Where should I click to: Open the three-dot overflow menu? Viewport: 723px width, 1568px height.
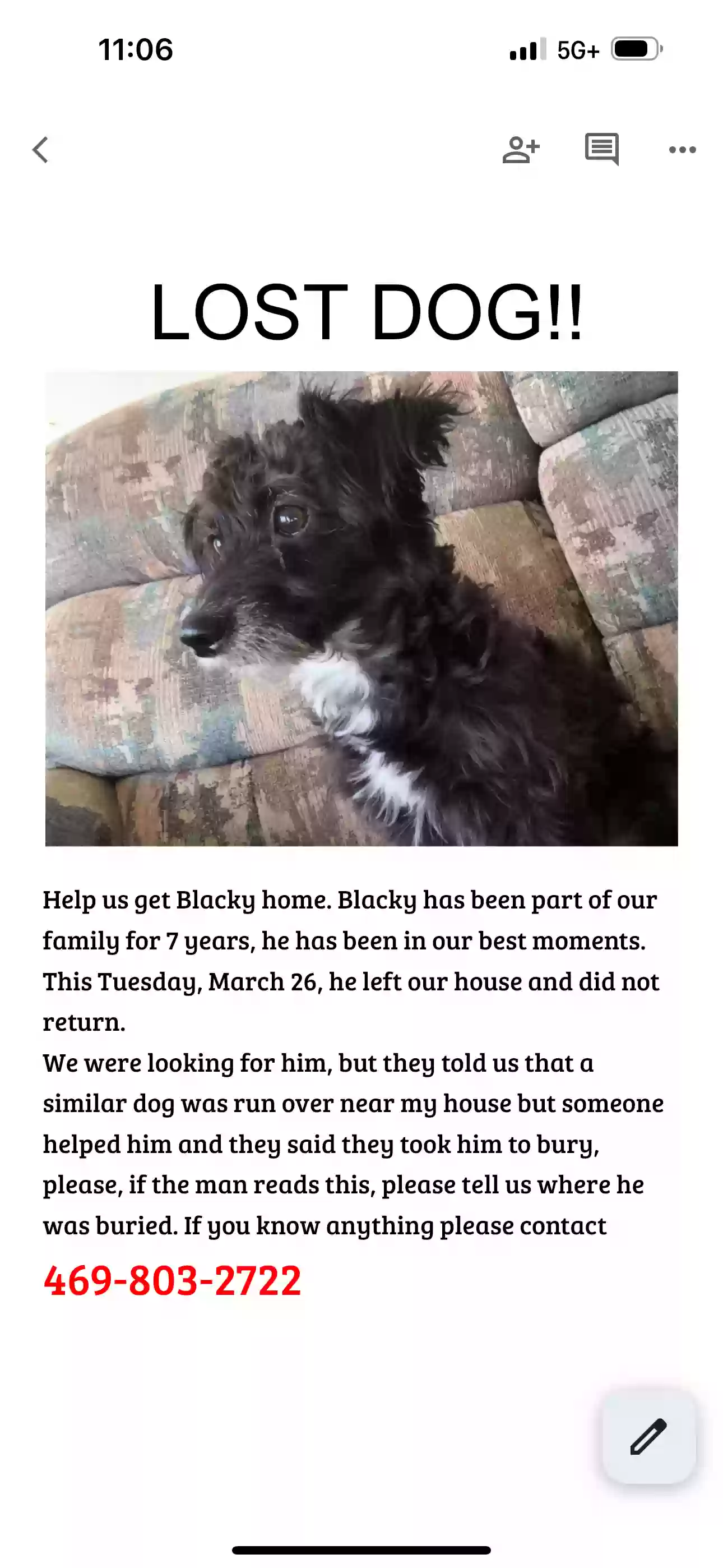pos(682,150)
